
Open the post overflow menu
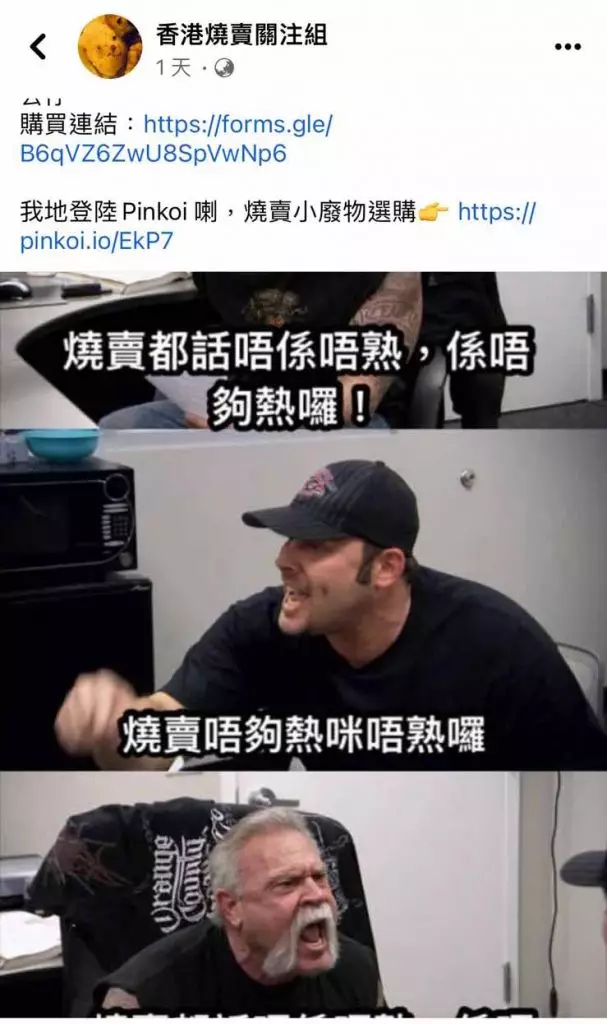point(567,46)
